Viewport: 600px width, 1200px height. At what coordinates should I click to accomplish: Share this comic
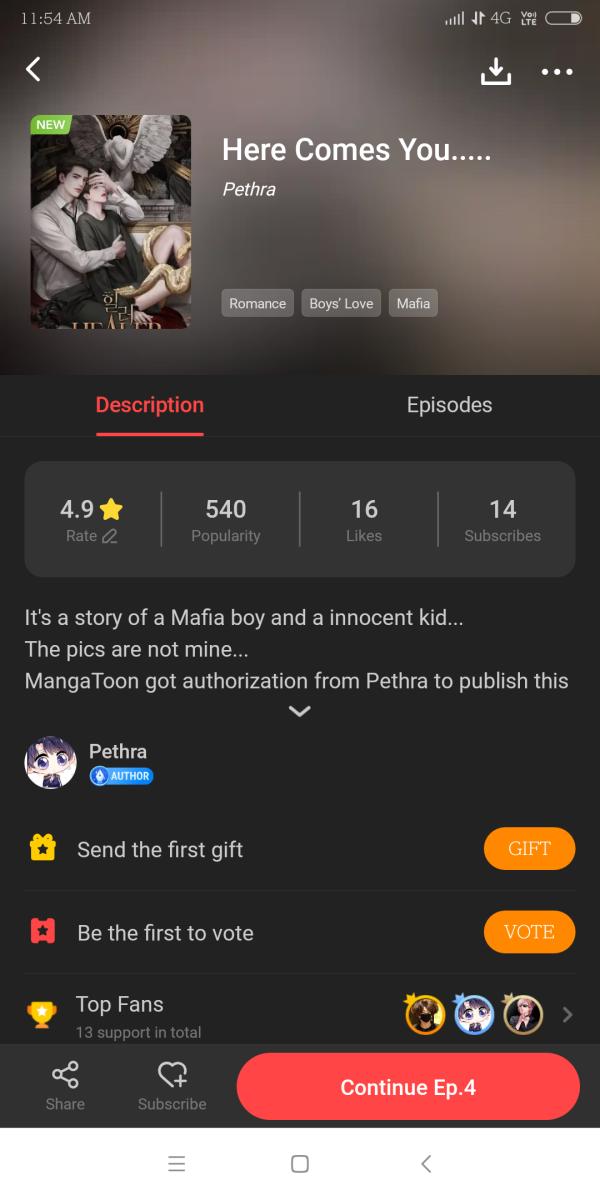(x=65, y=1086)
